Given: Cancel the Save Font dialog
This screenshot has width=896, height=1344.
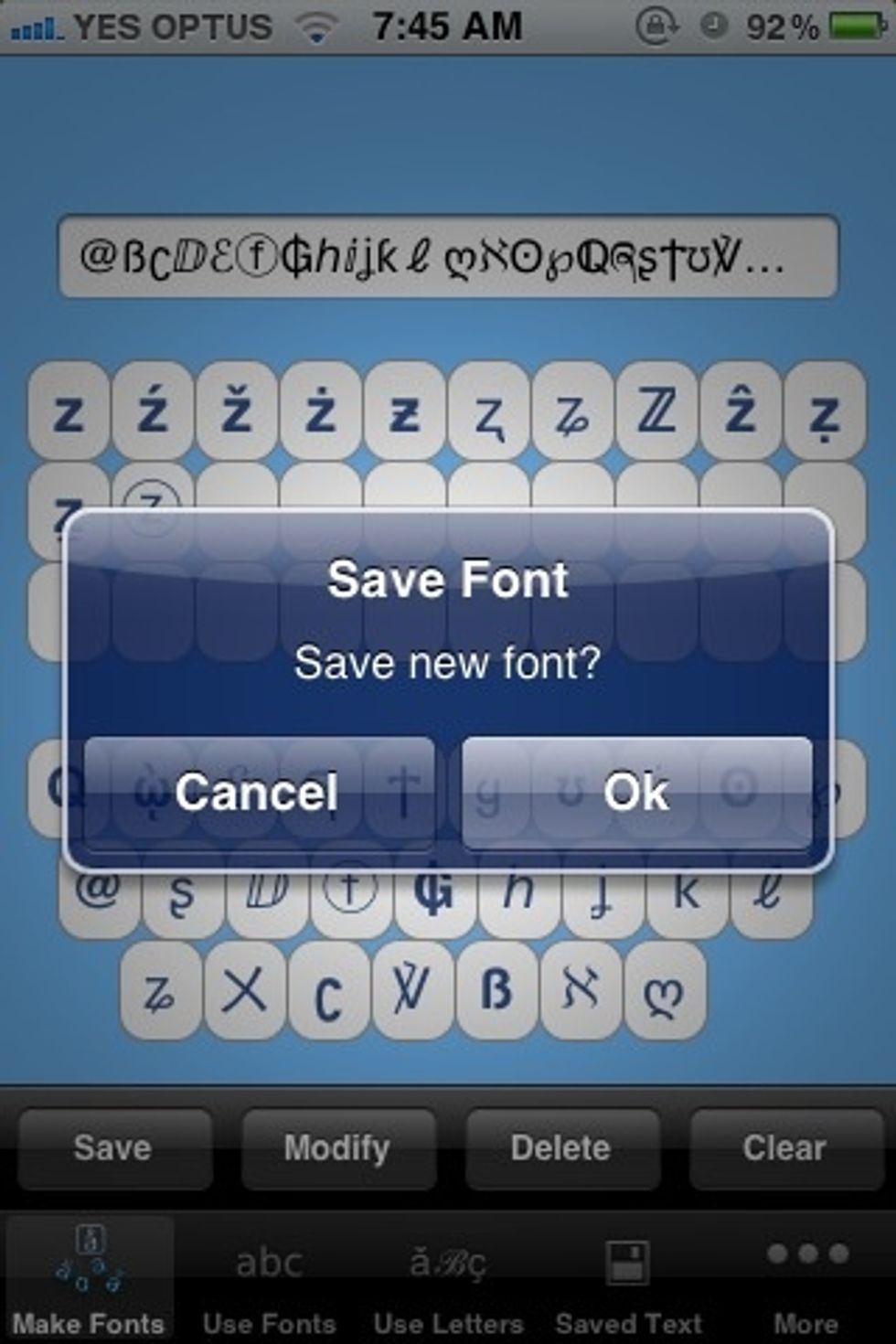Looking at the screenshot, I should point(258,792).
